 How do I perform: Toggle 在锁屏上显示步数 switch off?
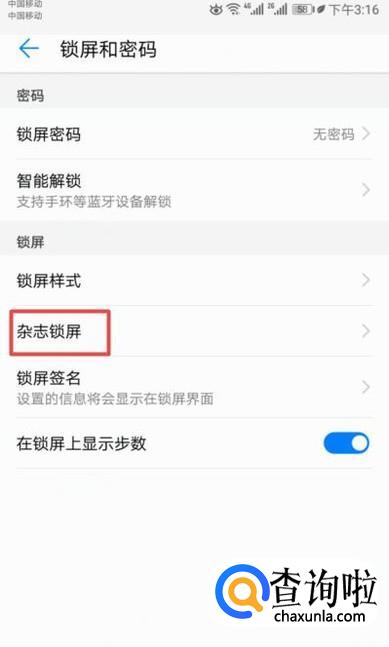tap(346, 443)
